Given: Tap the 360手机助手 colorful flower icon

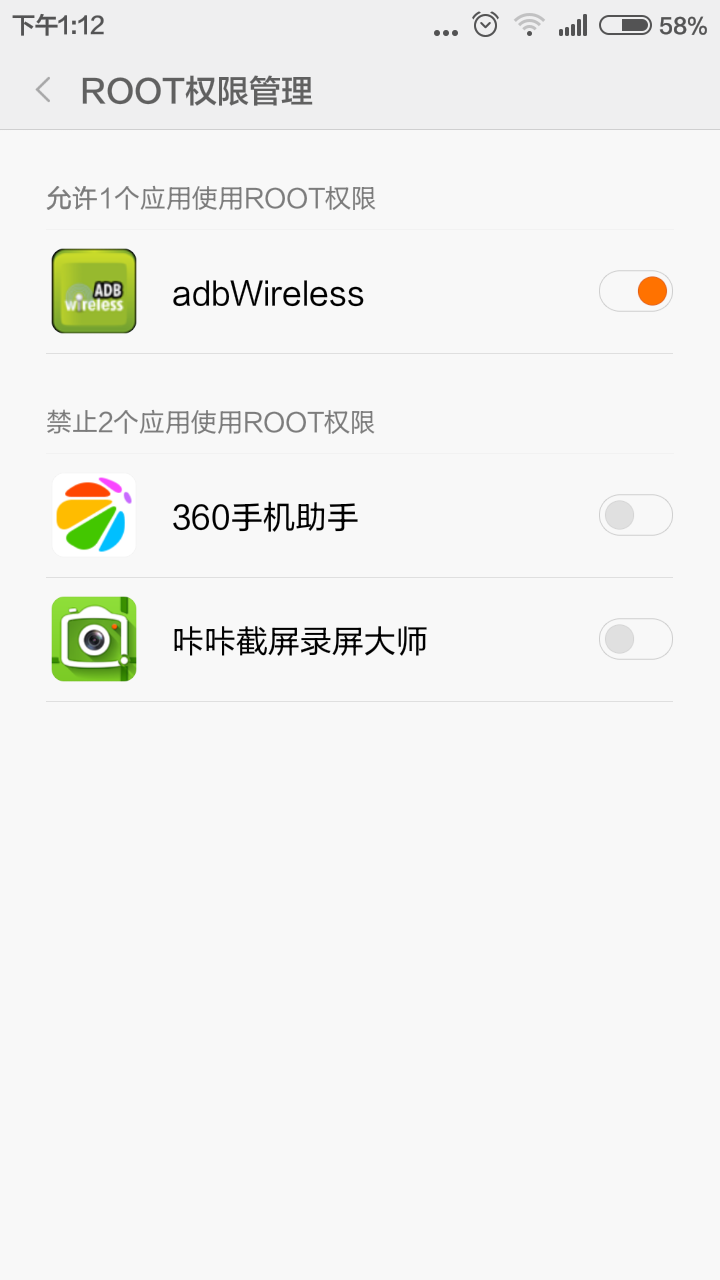Looking at the screenshot, I should (x=93, y=514).
